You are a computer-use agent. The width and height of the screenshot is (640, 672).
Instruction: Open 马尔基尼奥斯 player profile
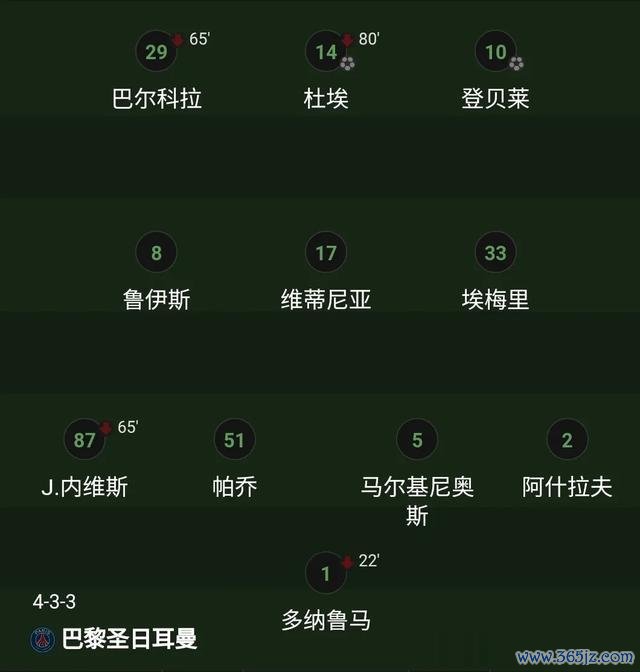coord(417,440)
